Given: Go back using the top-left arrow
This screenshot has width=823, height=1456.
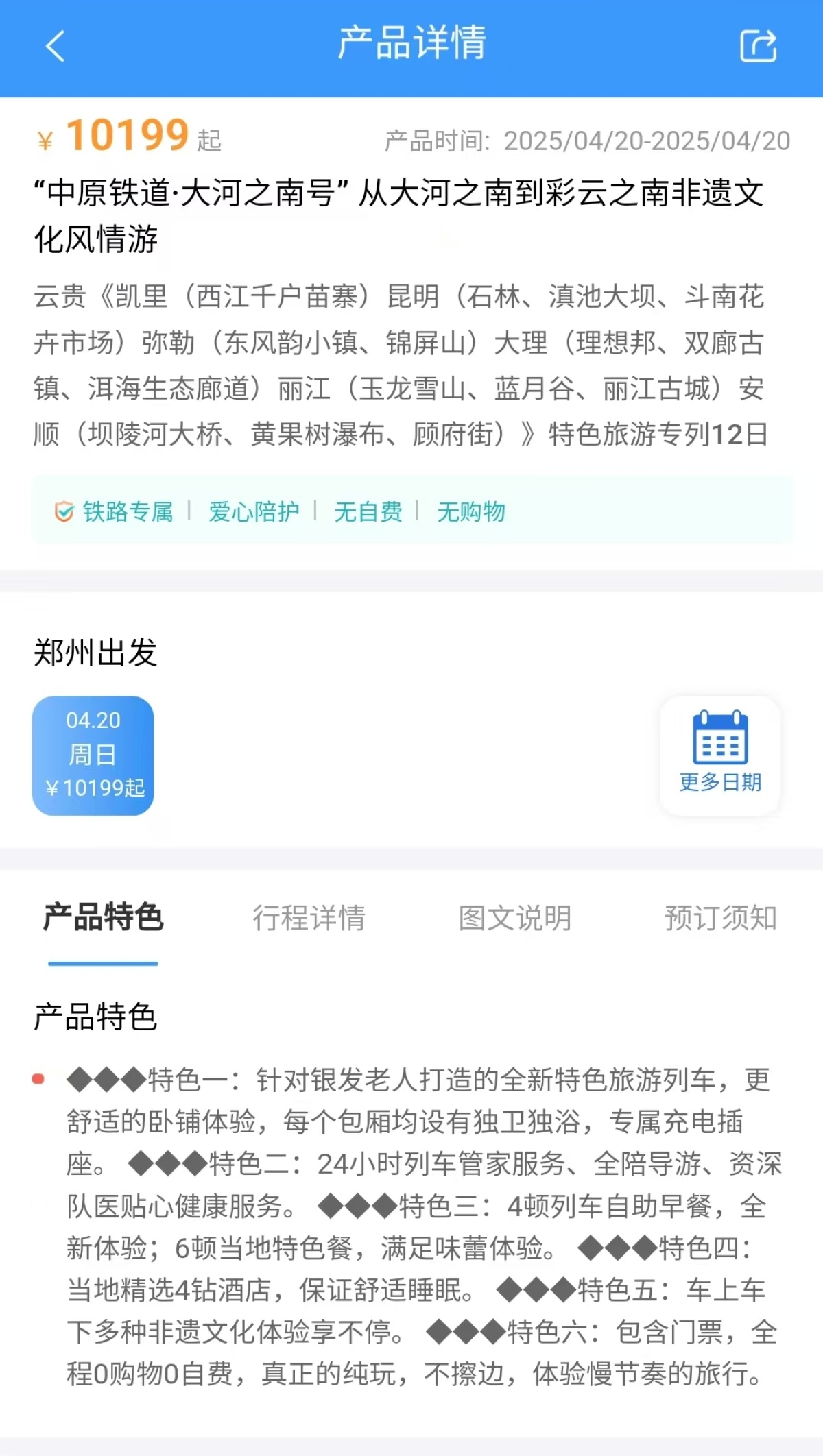Looking at the screenshot, I should (55, 46).
